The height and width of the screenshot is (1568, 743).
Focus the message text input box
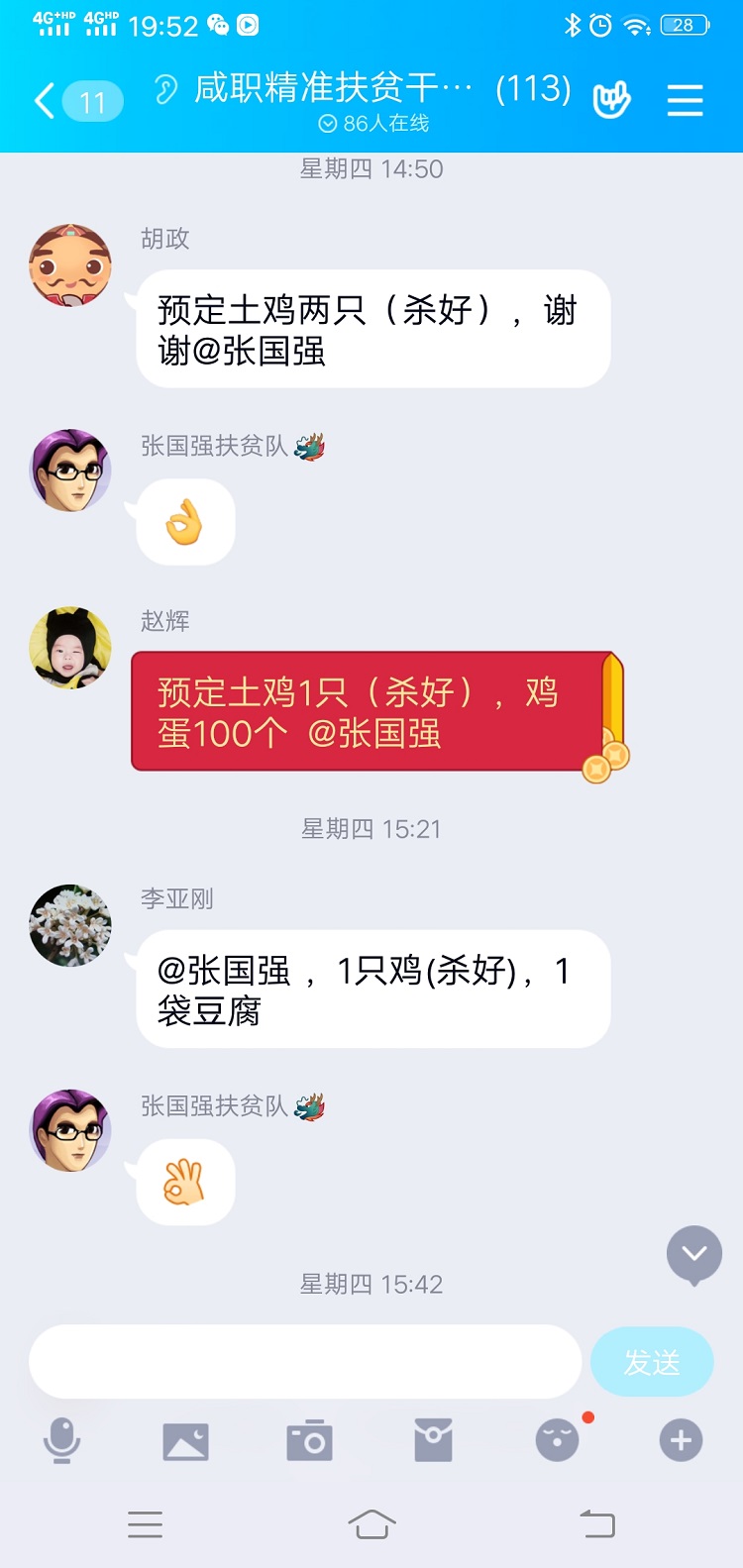click(305, 1362)
